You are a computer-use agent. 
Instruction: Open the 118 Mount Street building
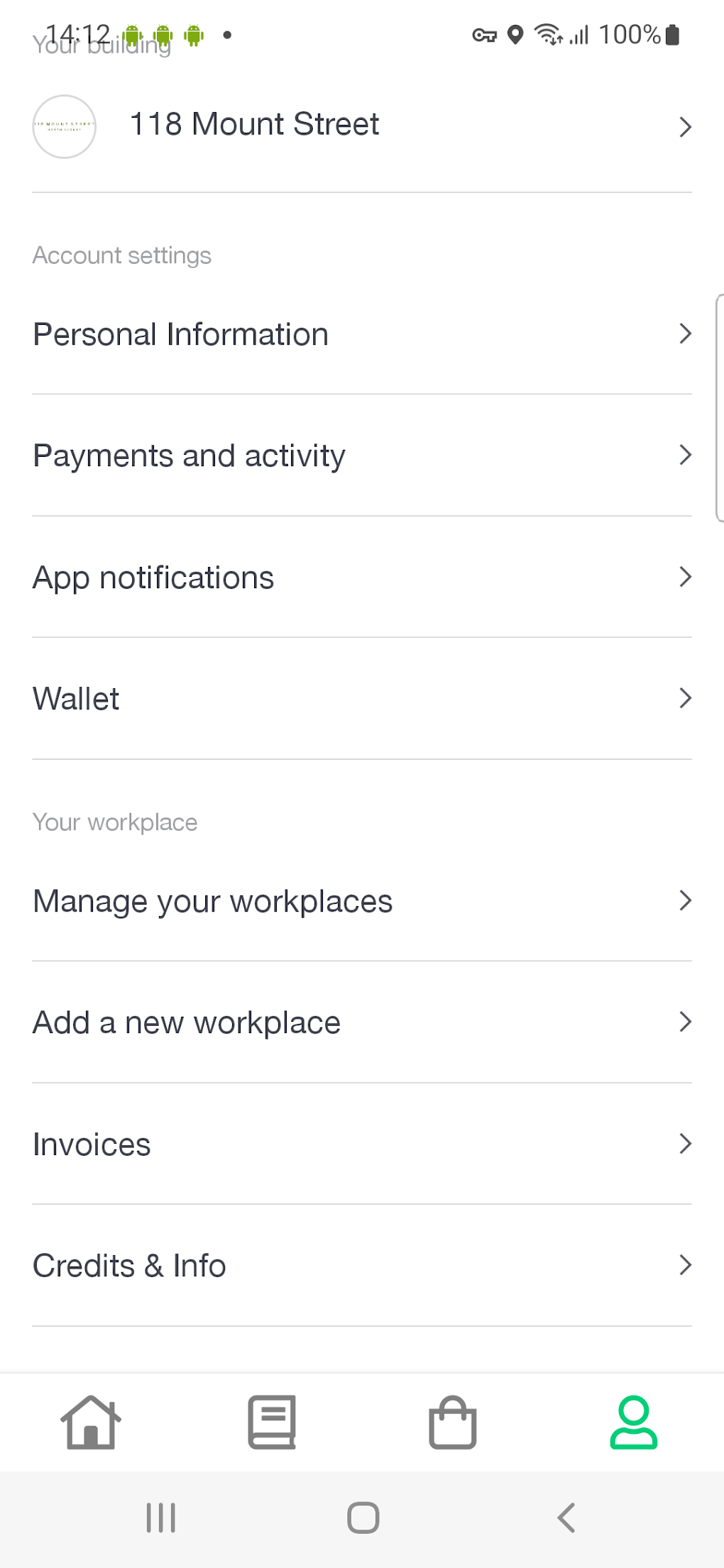361,126
